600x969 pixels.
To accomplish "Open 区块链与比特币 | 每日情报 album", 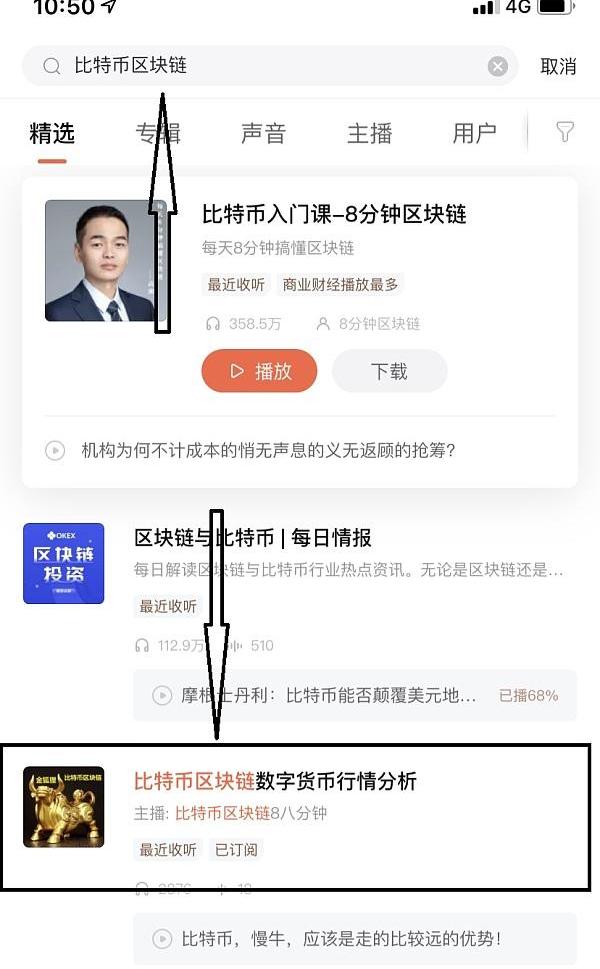I will [x=253, y=538].
